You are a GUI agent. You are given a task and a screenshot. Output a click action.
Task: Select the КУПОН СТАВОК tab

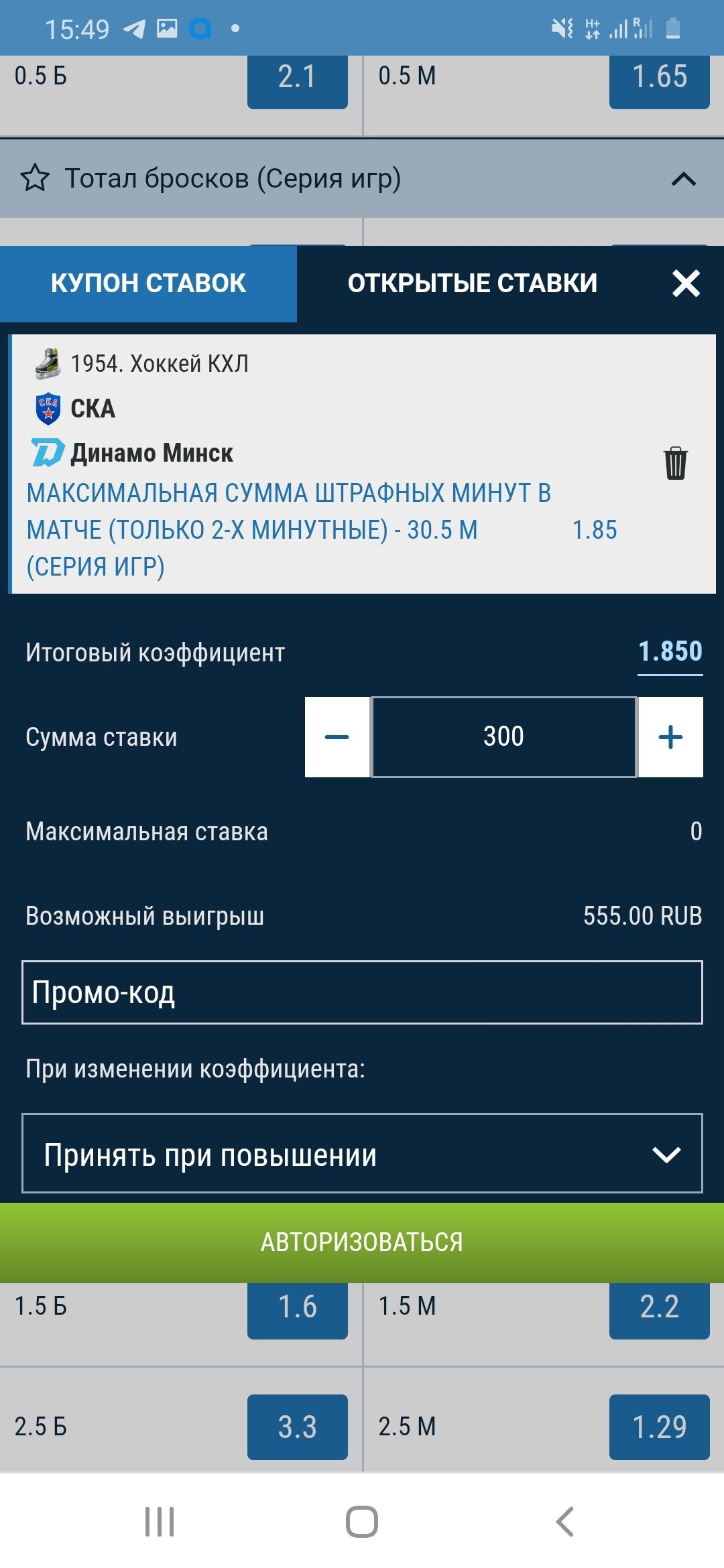(148, 283)
